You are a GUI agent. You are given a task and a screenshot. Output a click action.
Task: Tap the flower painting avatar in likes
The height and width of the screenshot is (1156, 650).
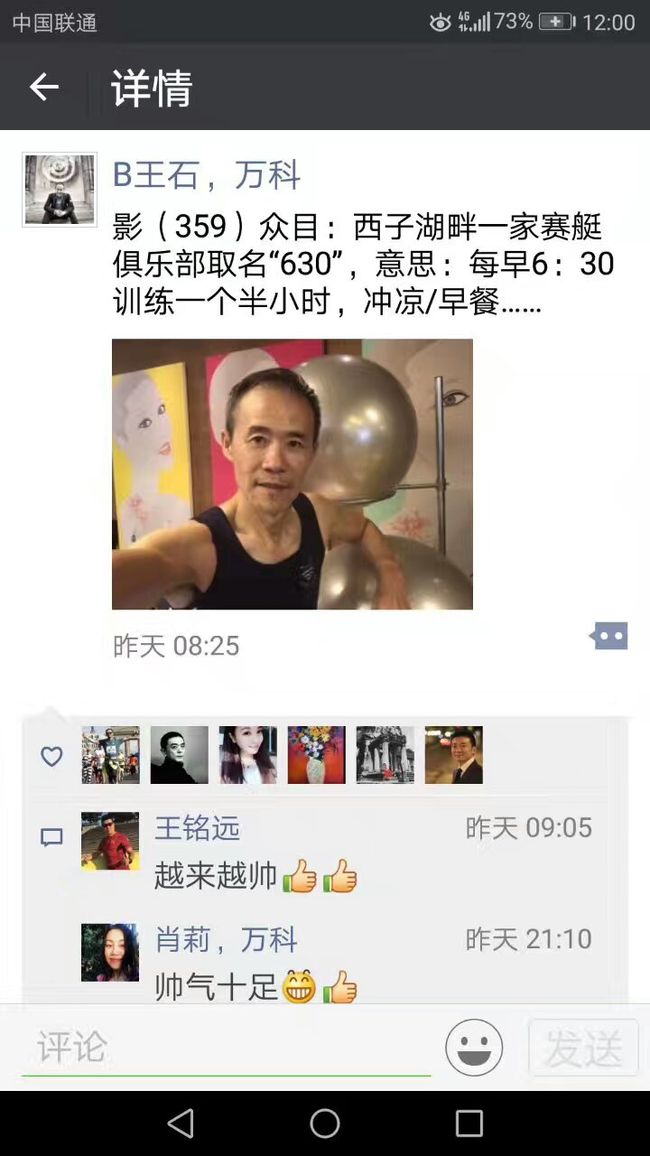[316, 754]
